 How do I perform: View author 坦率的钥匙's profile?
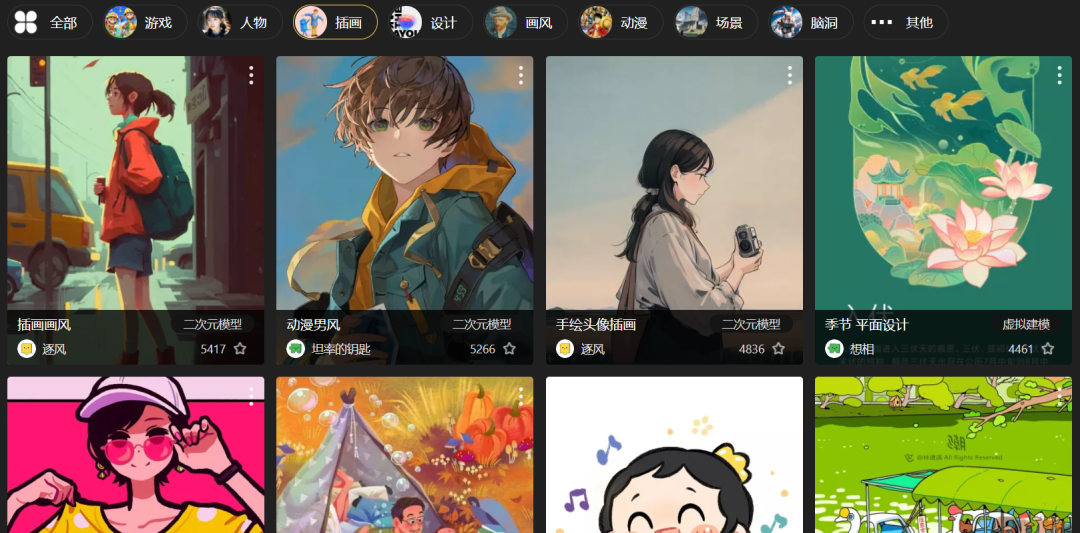pyautogui.click(x=340, y=349)
